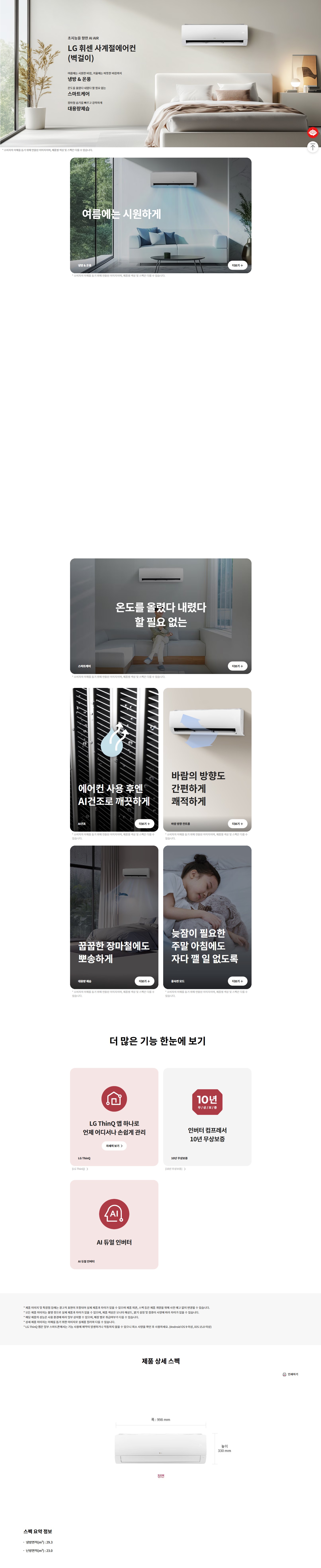Expand 더보기 on the AI건조 card
Viewport: 321px width, 1568px height.
[x=144, y=824]
